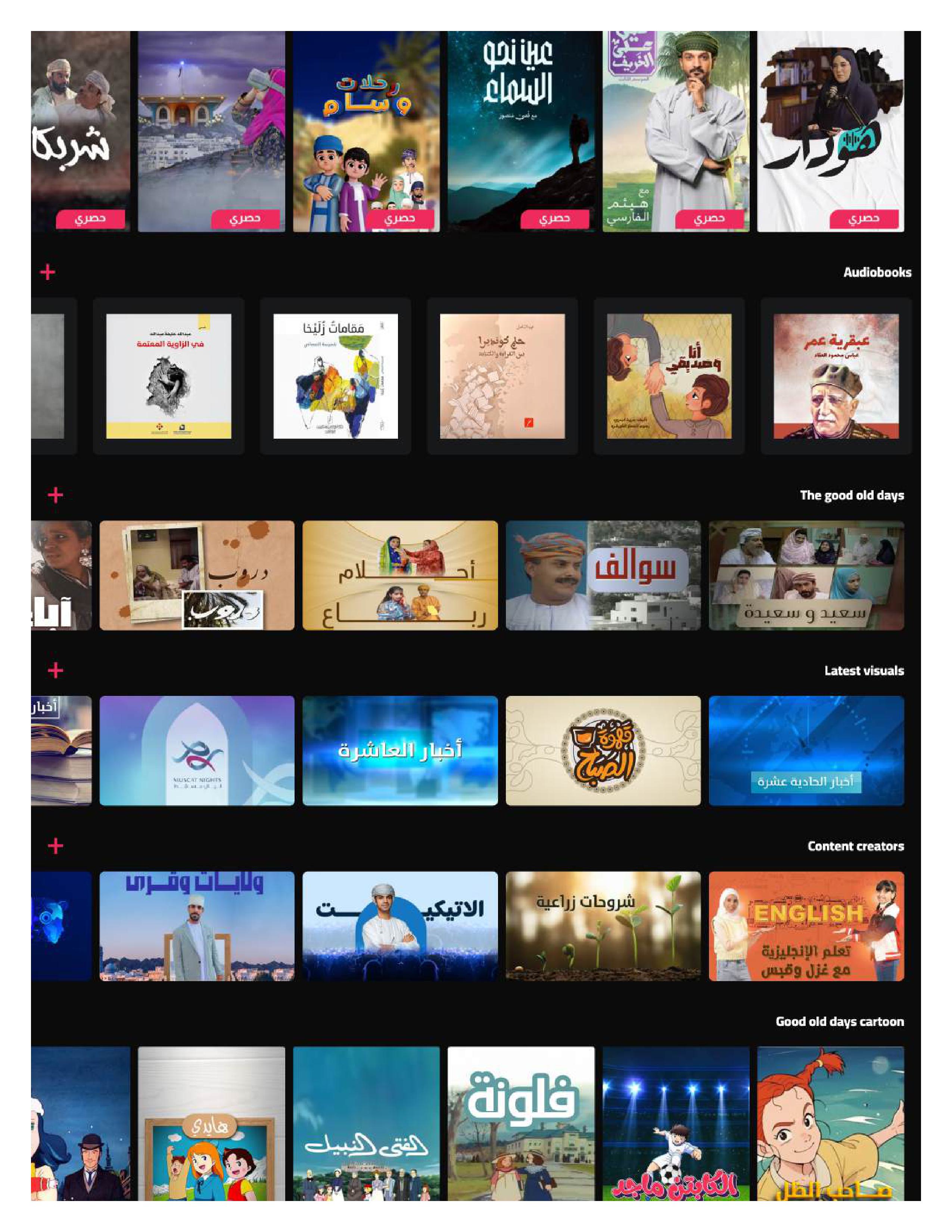Expand the Latest visuals section
952x1232 pixels.
tap(55, 671)
